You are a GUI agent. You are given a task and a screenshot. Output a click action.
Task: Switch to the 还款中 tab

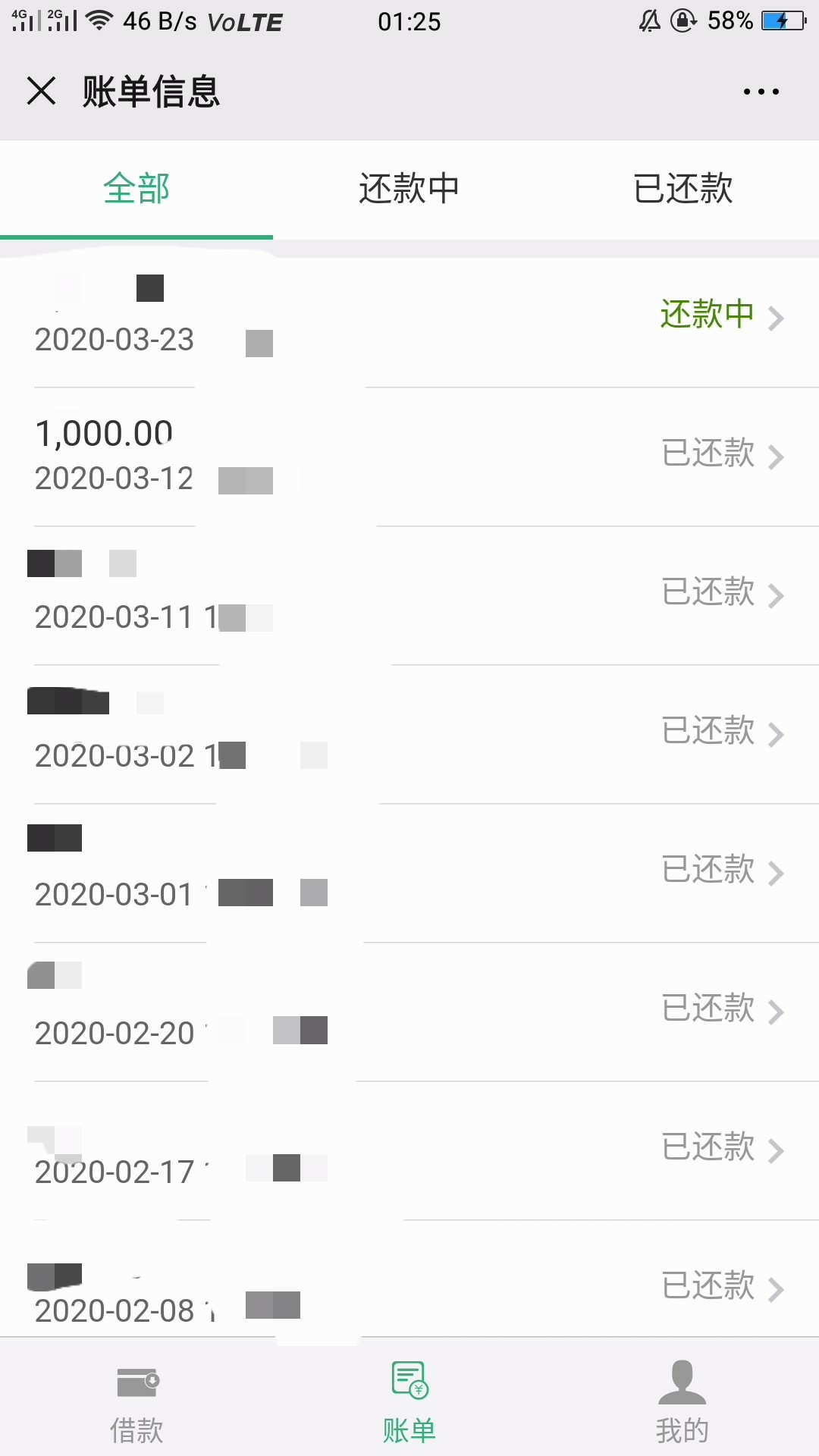click(x=409, y=190)
